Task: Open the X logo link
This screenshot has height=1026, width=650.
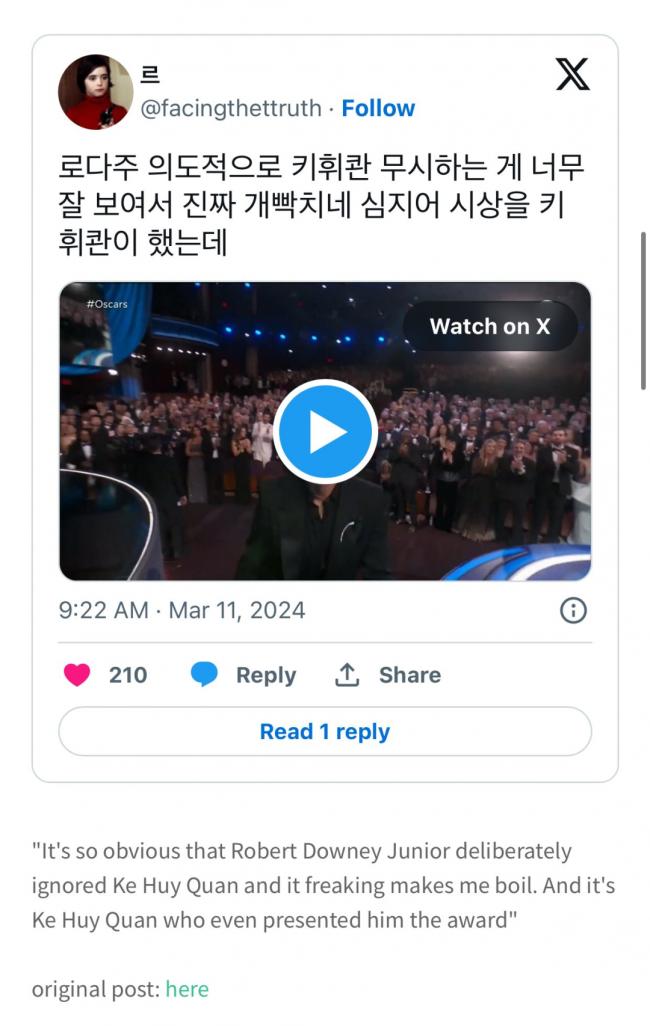Action: [572, 74]
